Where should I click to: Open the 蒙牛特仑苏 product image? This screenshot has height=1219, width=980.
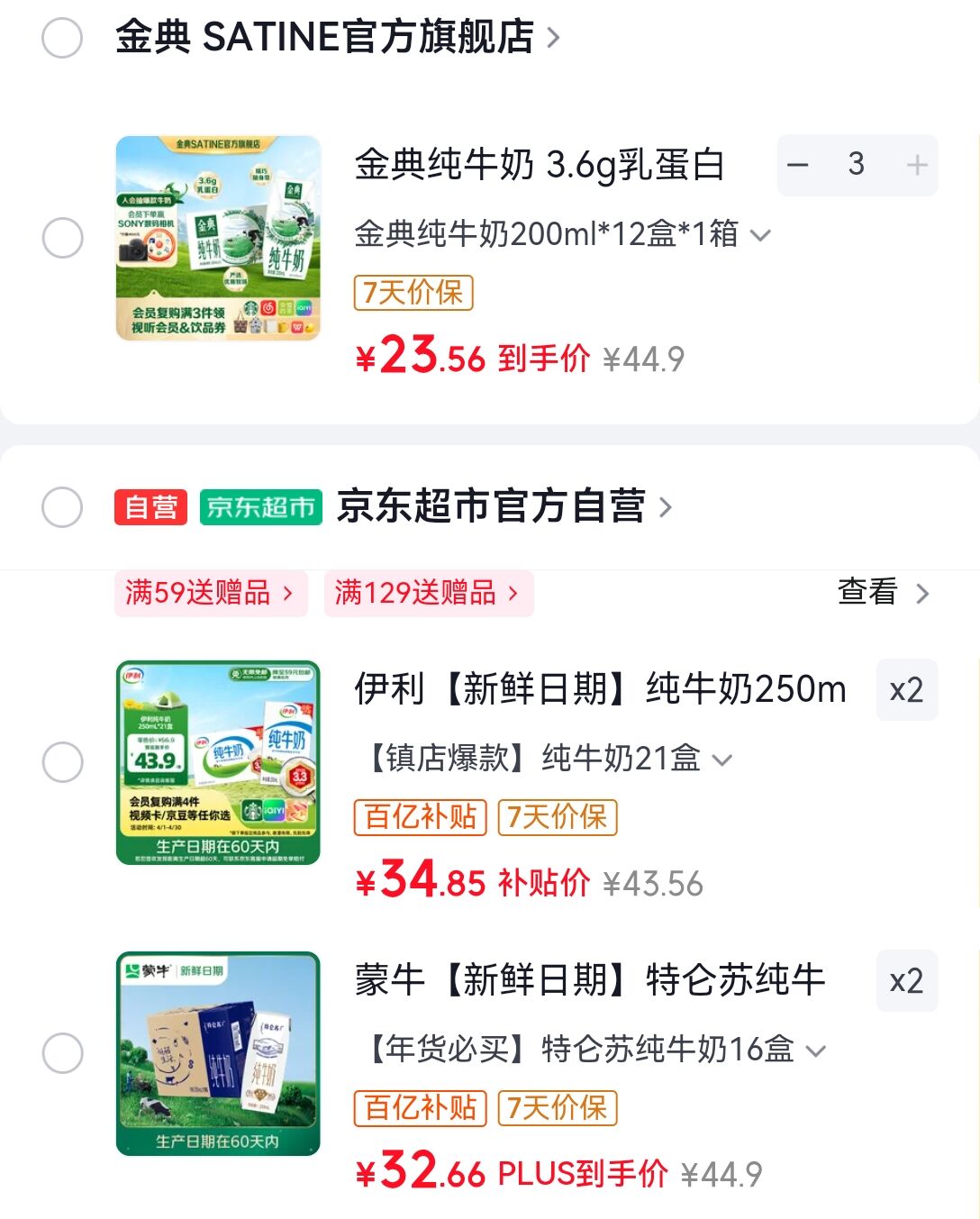218,1053
